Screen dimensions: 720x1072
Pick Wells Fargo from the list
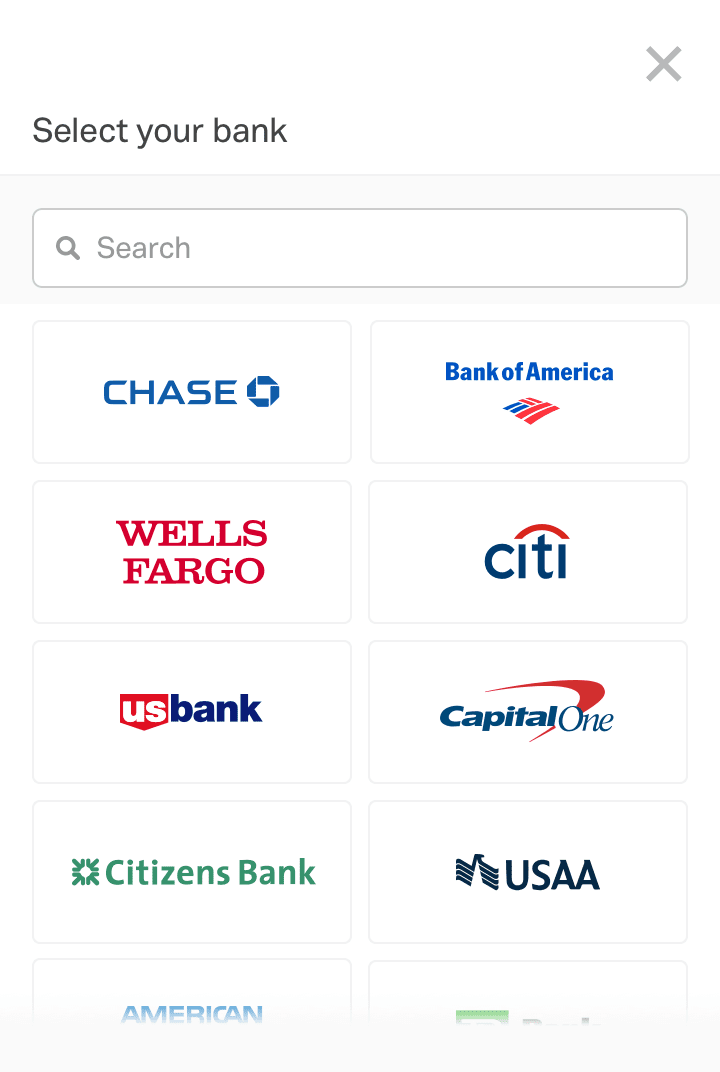tap(192, 552)
